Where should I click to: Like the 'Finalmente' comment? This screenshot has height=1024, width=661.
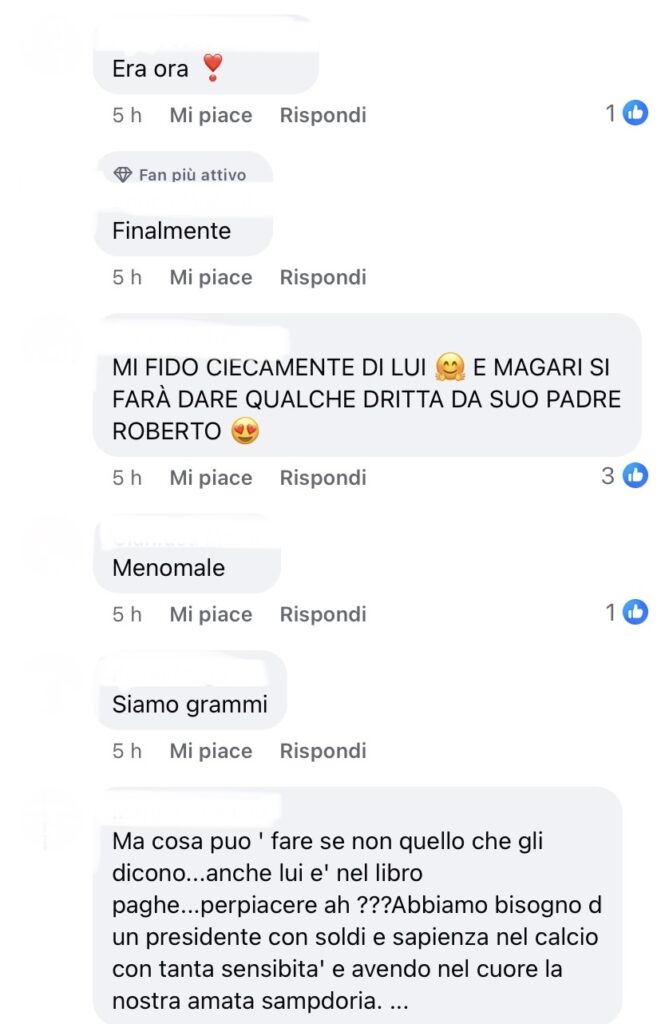[x=210, y=277]
